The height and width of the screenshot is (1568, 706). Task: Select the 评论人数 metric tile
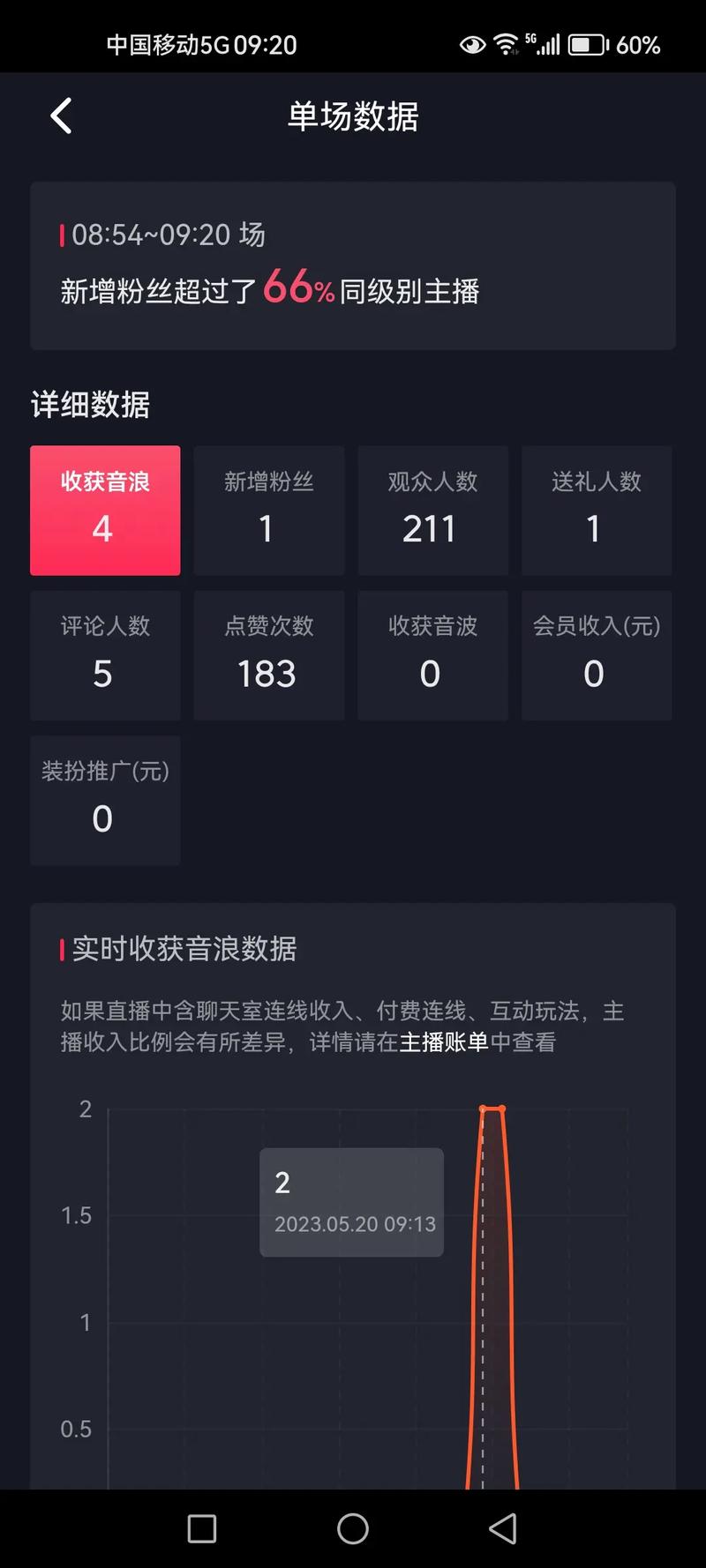105,655
